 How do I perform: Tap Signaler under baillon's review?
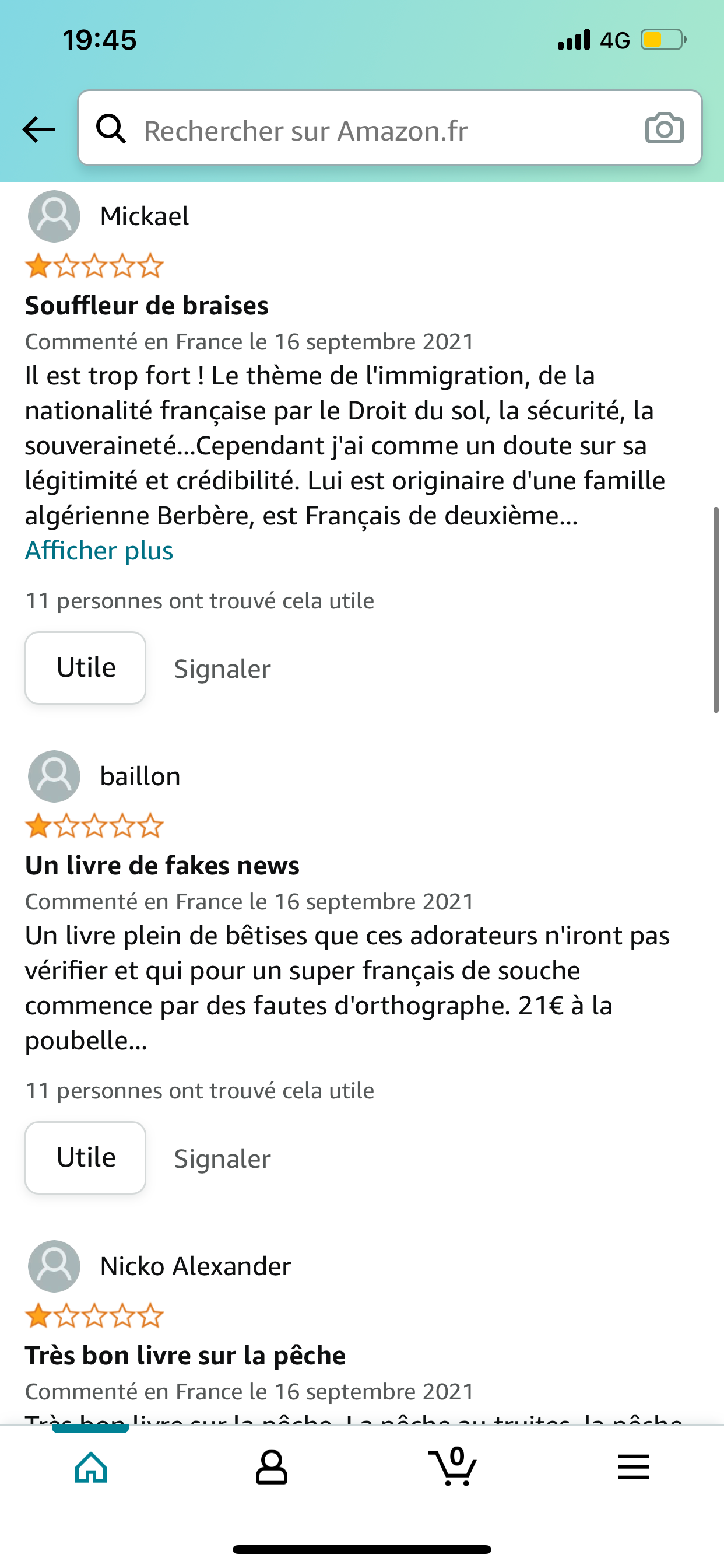pyautogui.click(x=222, y=1158)
